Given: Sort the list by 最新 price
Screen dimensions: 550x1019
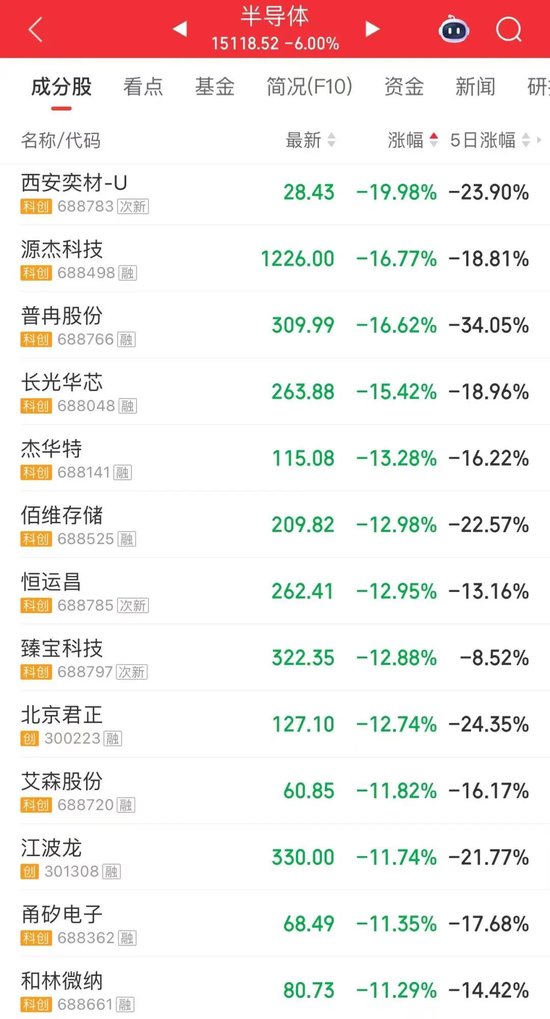Looking at the screenshot, I should 311,140.
